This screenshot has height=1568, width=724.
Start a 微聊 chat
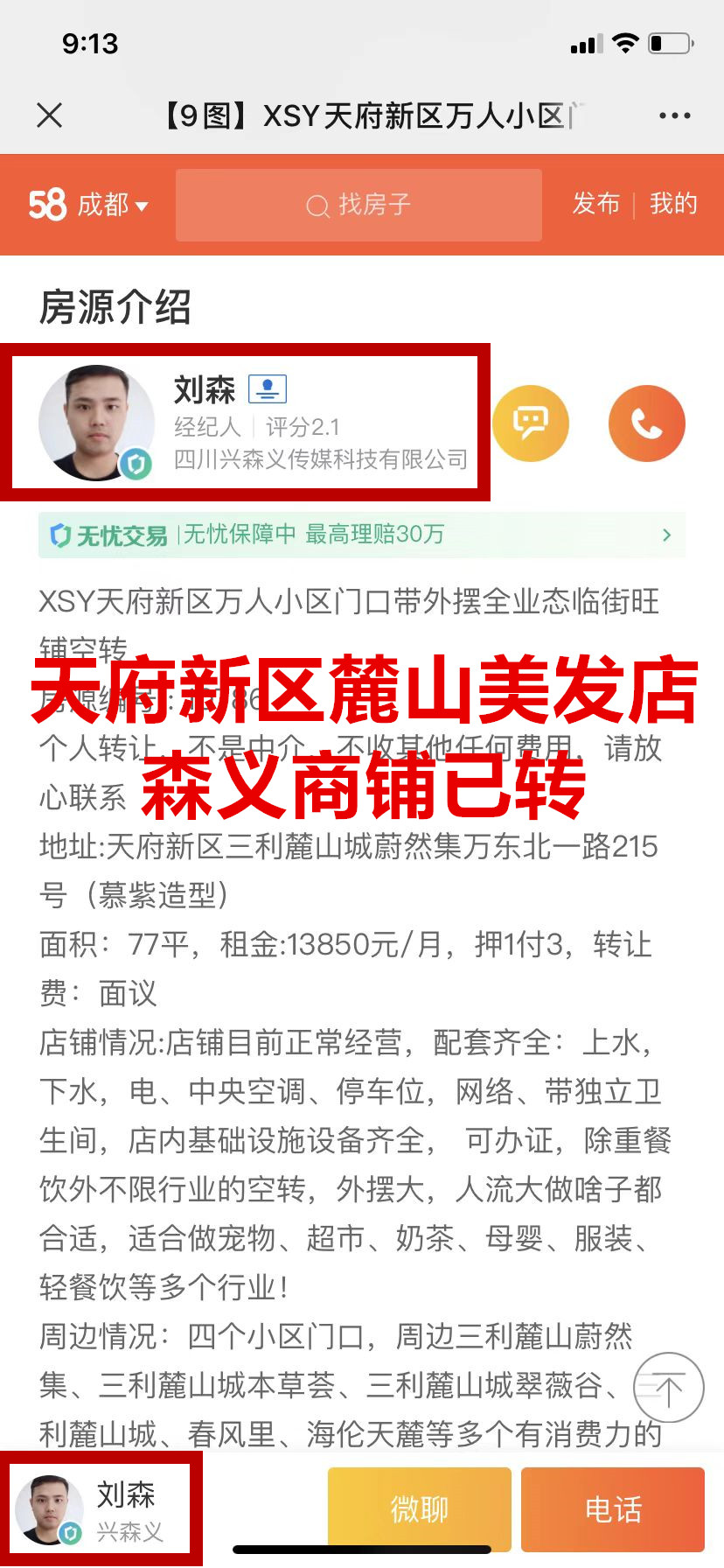click(419, 1509)
